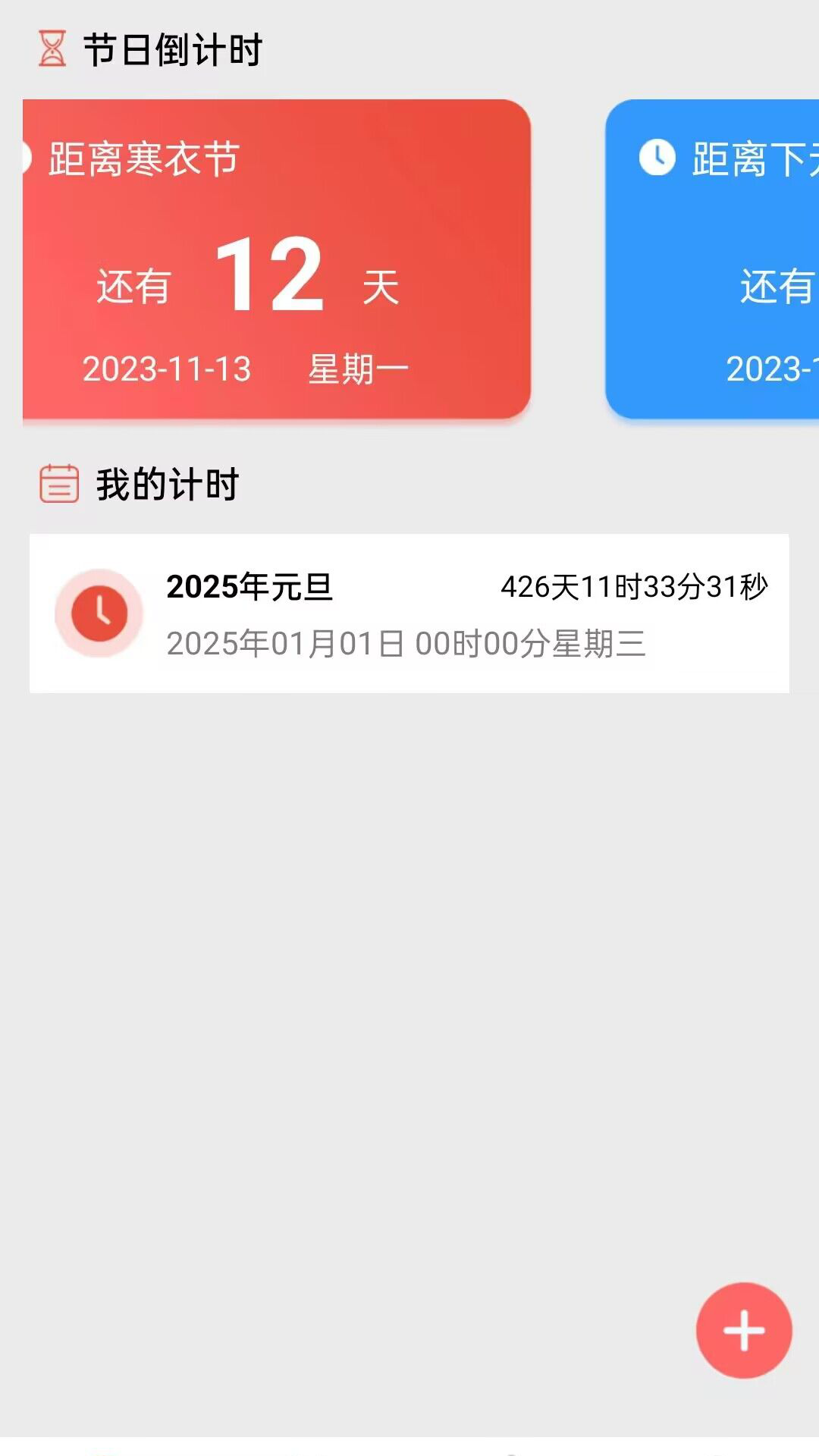Add a new countdown with the plus button
819x1456 pixels.
(744, 1330)
